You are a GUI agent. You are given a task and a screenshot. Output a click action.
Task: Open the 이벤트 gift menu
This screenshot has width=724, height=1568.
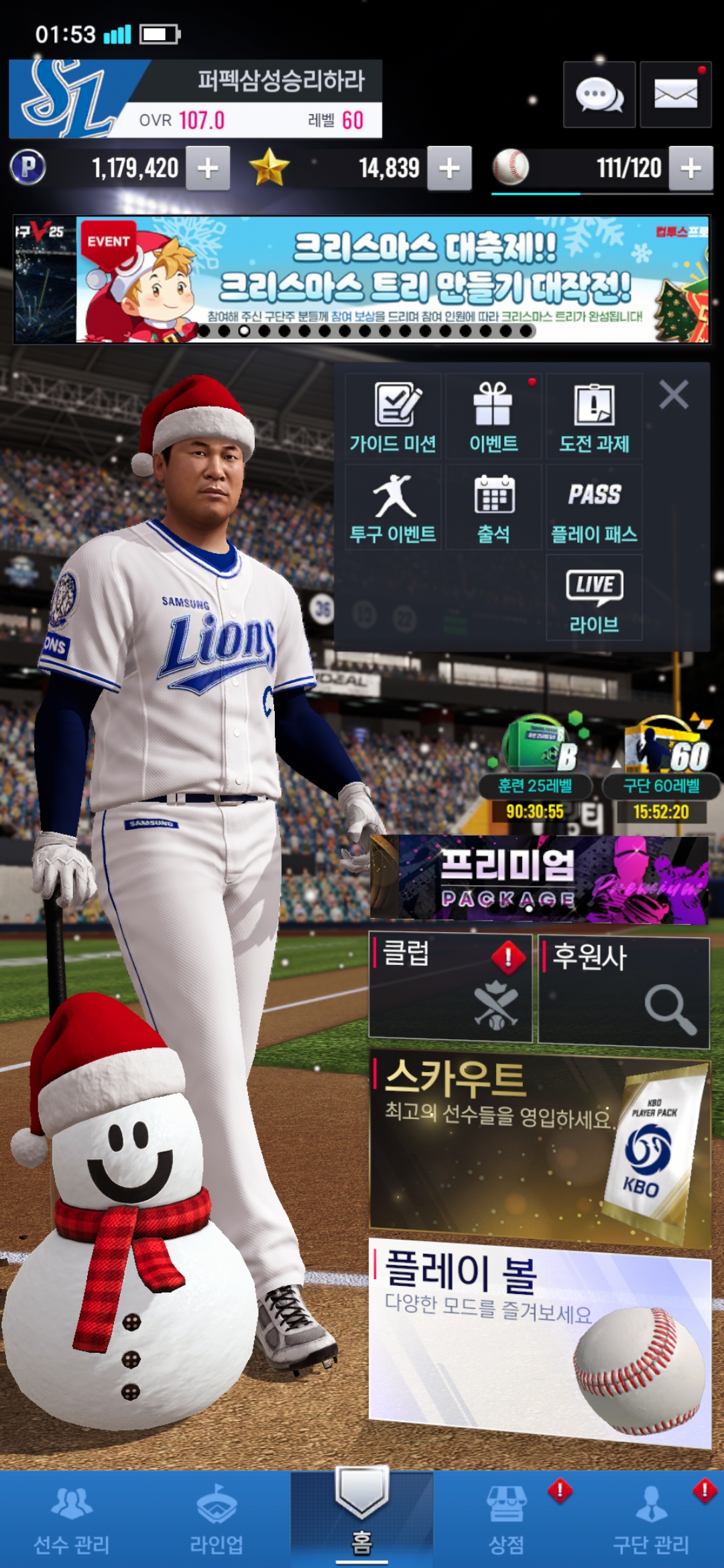[x=493, y=417]
